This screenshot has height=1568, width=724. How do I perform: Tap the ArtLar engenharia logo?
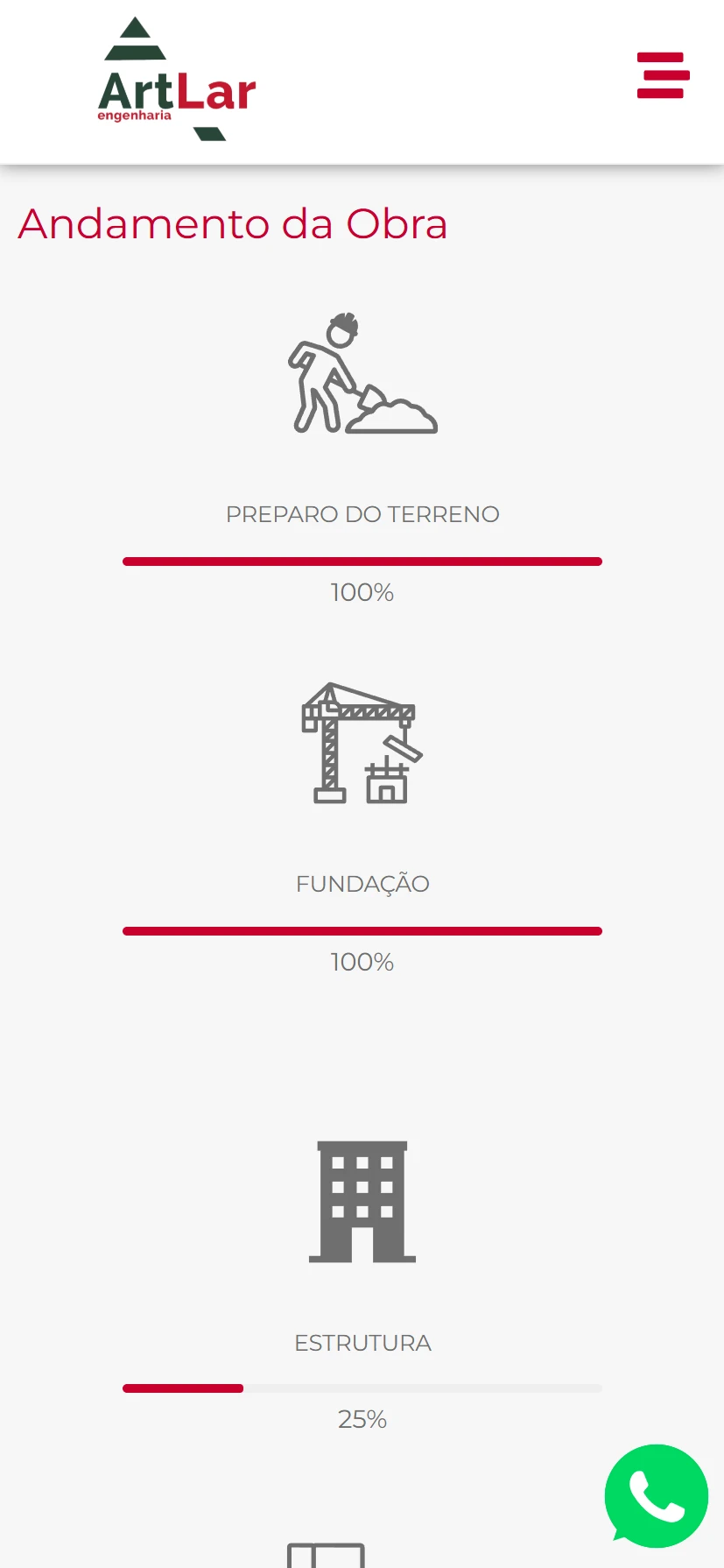pyautogui.click(x=177, y=79)
